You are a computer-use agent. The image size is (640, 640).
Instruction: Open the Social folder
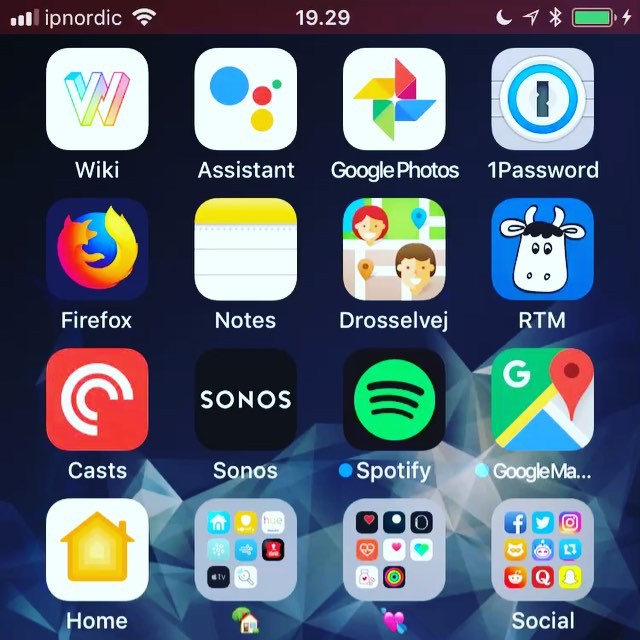[x=542, y=549]
